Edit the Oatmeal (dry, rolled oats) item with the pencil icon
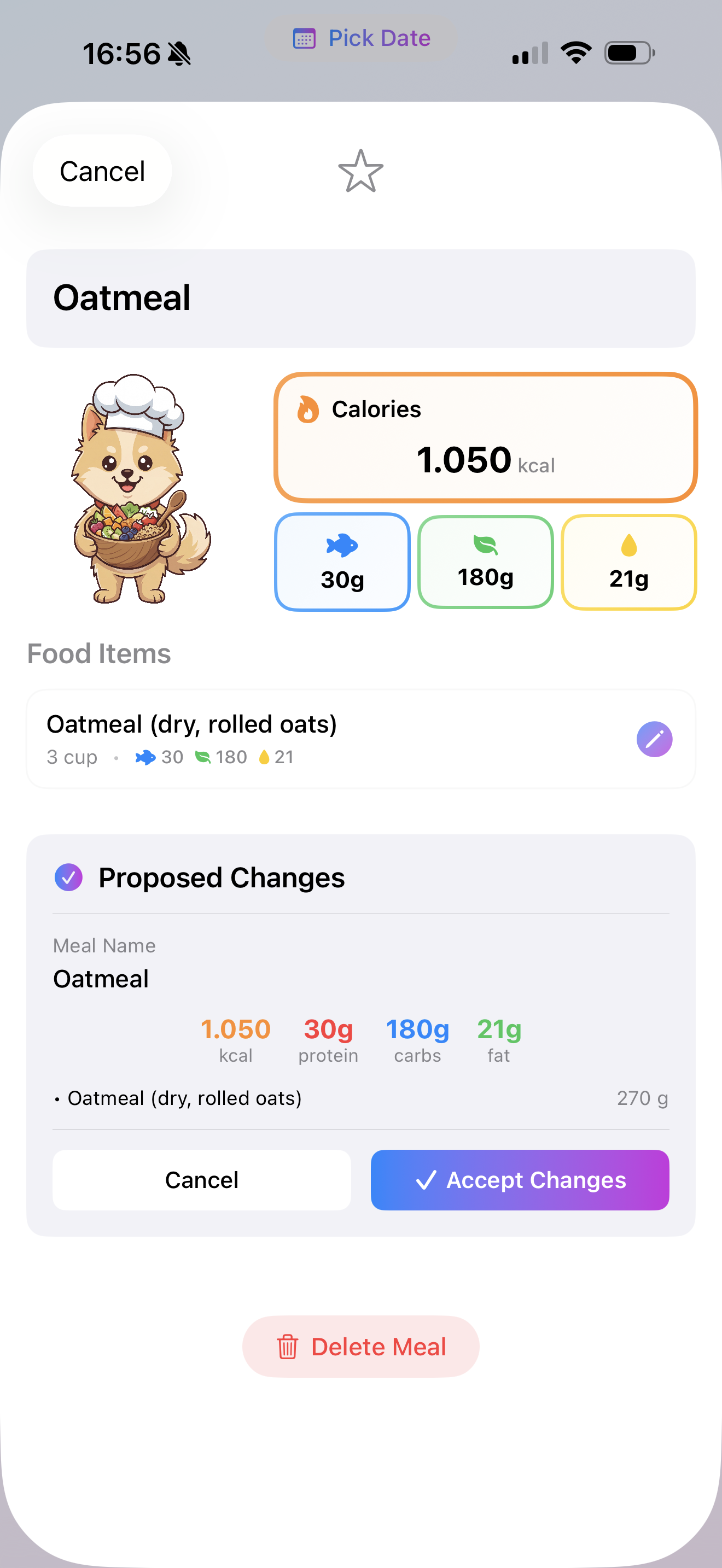 click(654, 740)
